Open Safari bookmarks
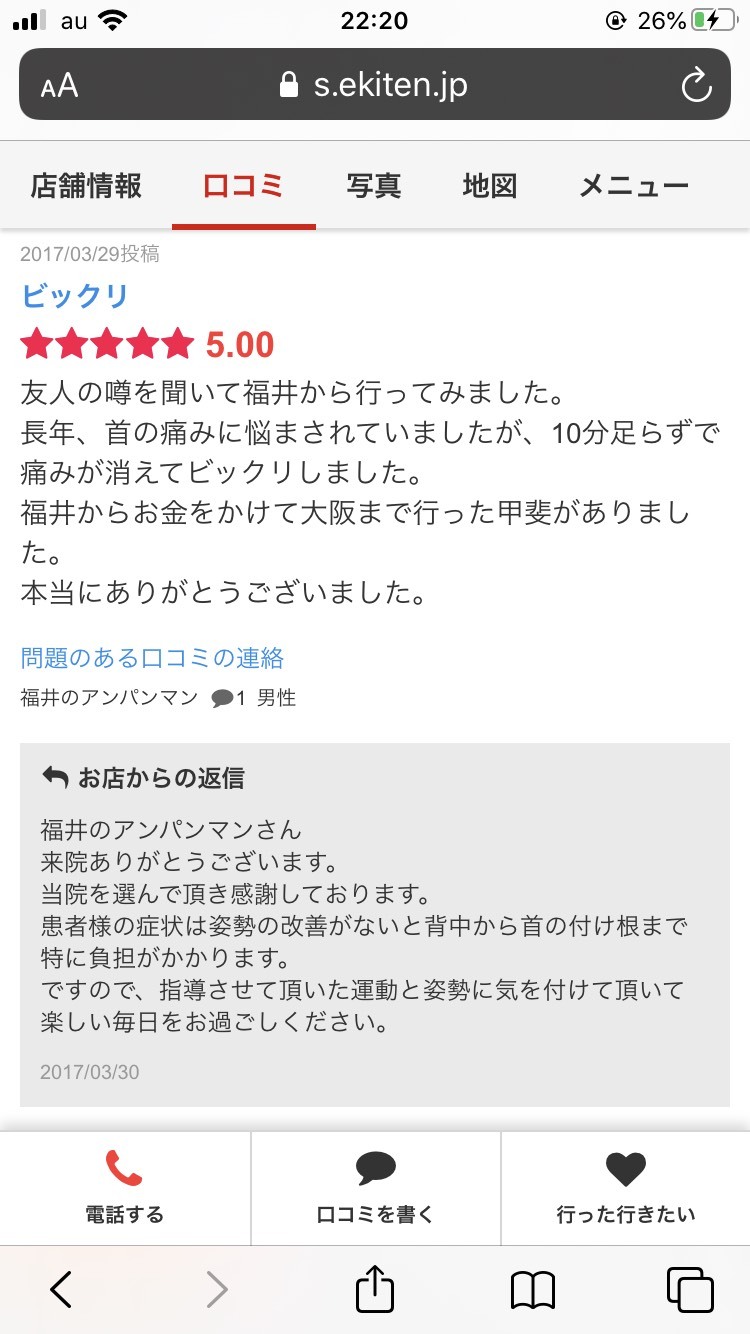This screenshot has width=750, height=1334. pos(532,1290)
